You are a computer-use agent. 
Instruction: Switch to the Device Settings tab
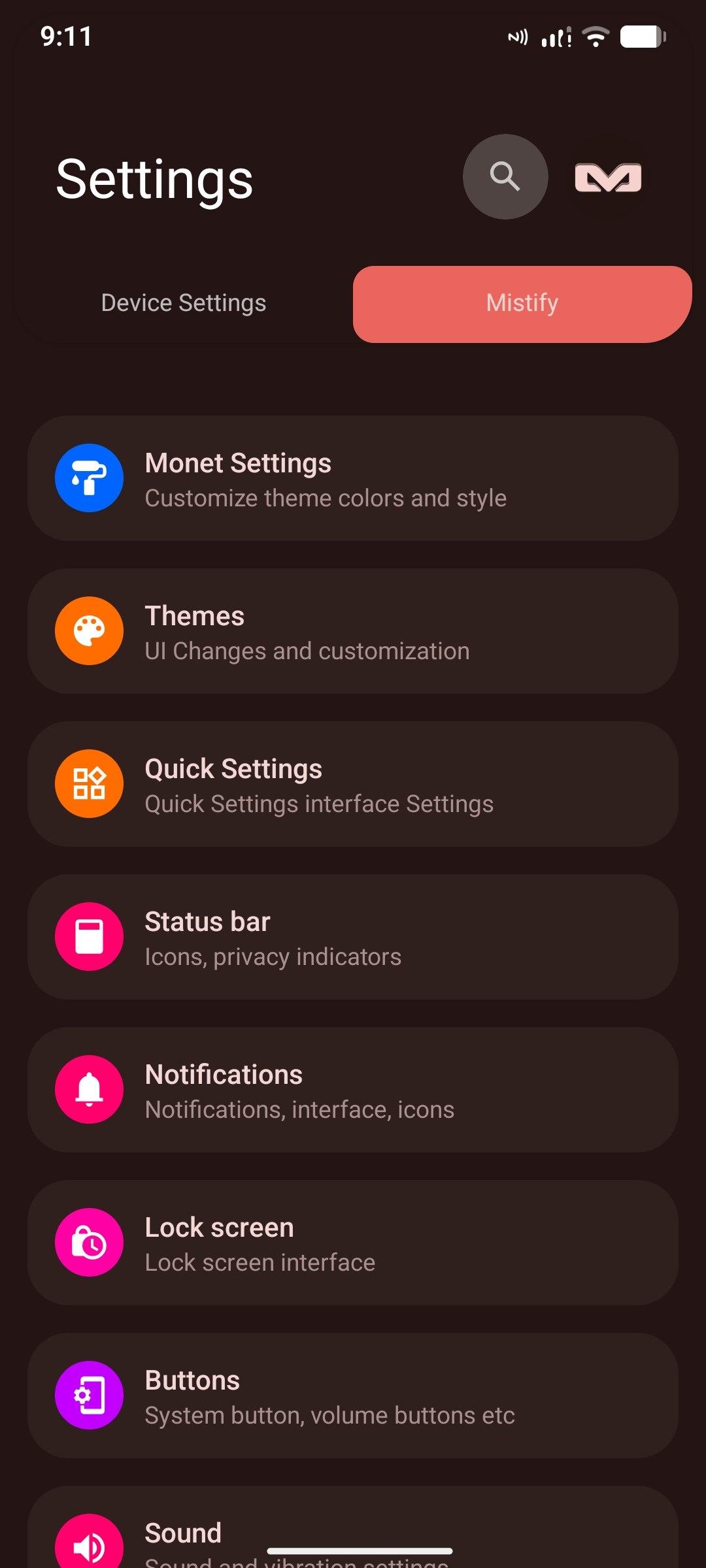[184, 303]
